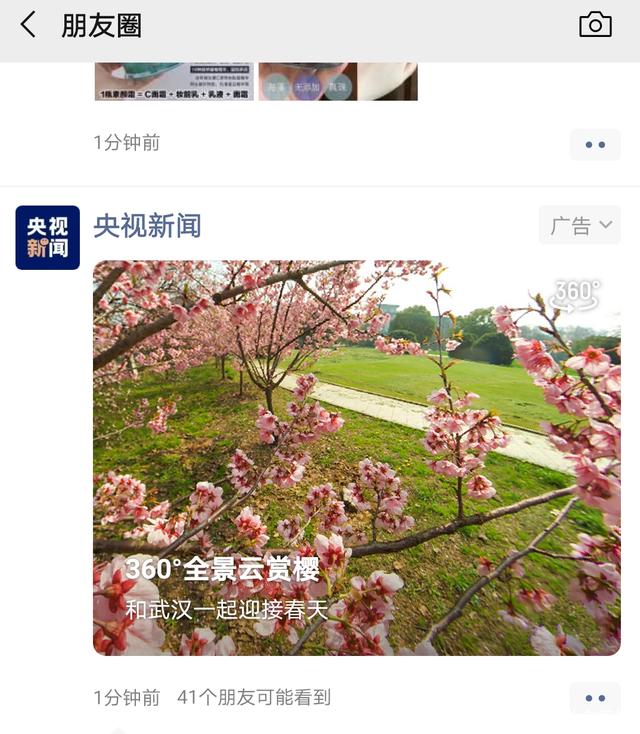View the second skincare product picture
640x734 pixels.
337,82
